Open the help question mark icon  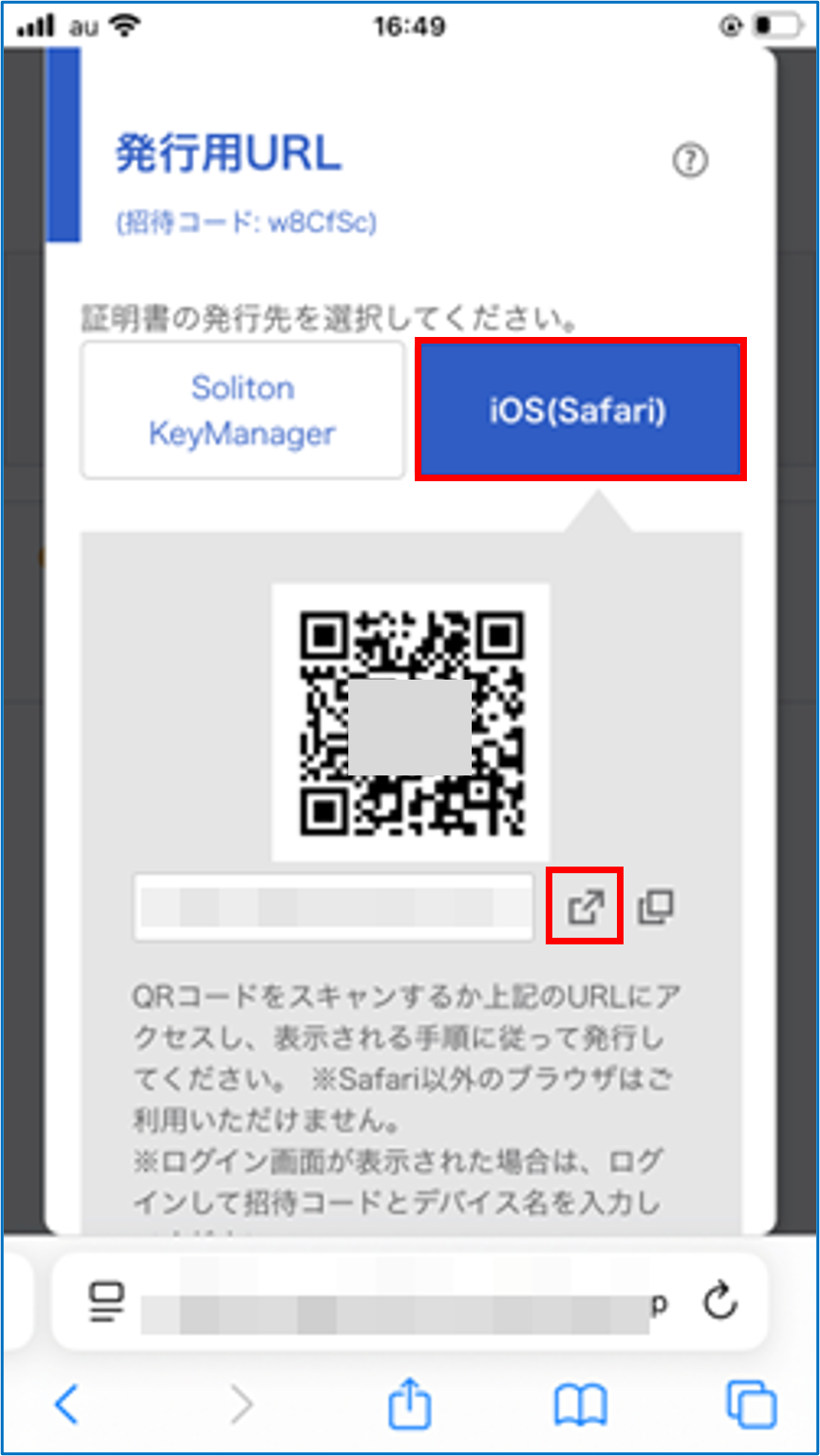690,161
